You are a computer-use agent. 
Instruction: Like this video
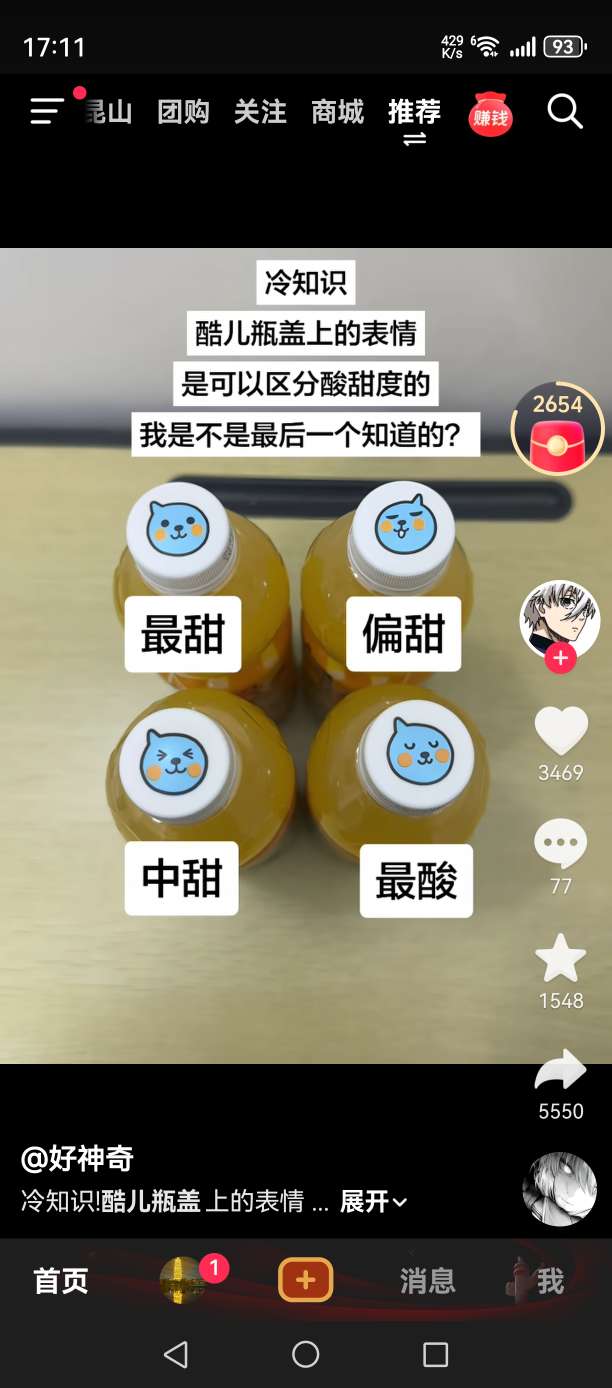click(x=560, y=731)
